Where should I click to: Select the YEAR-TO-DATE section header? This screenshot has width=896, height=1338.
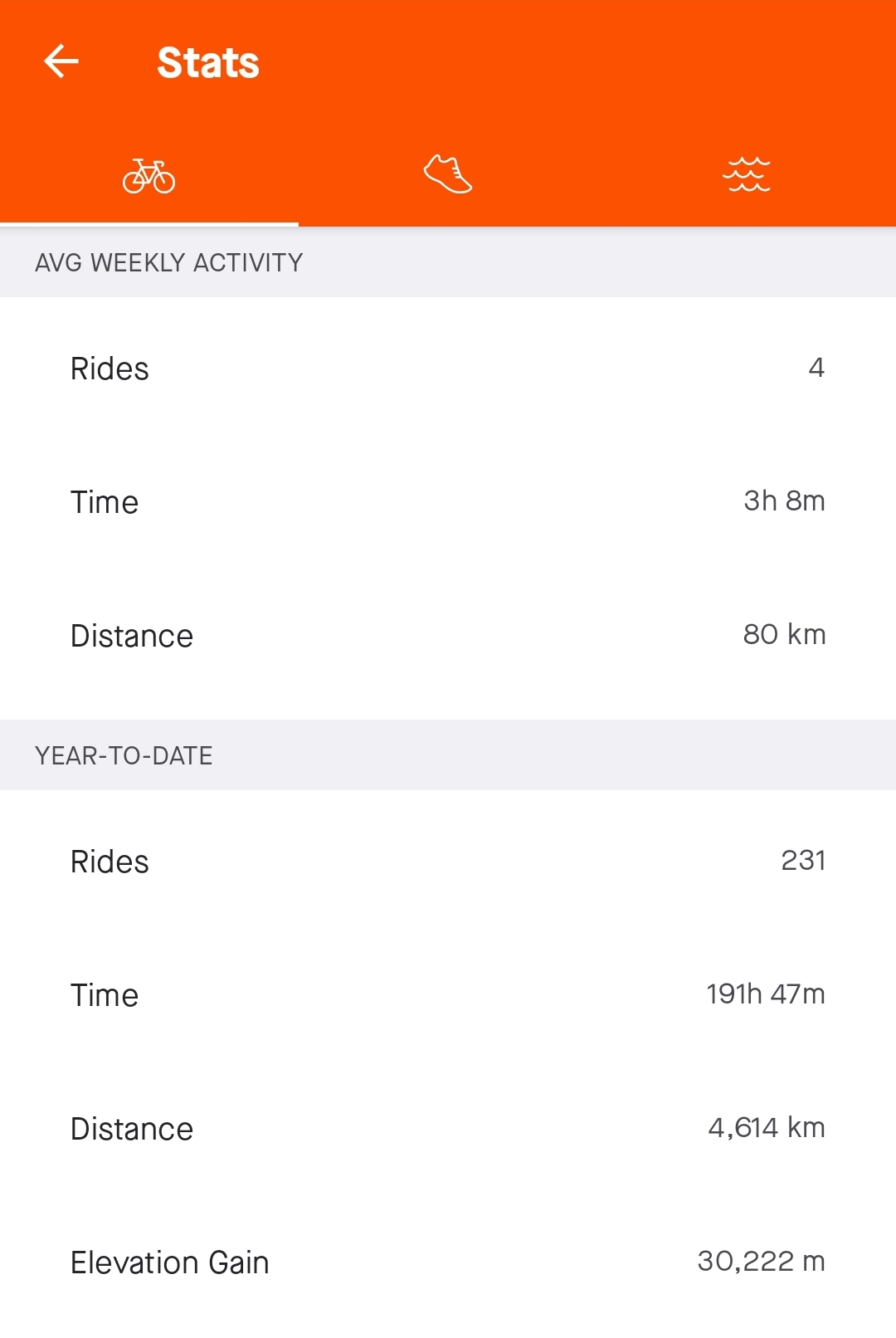(123, 755)
